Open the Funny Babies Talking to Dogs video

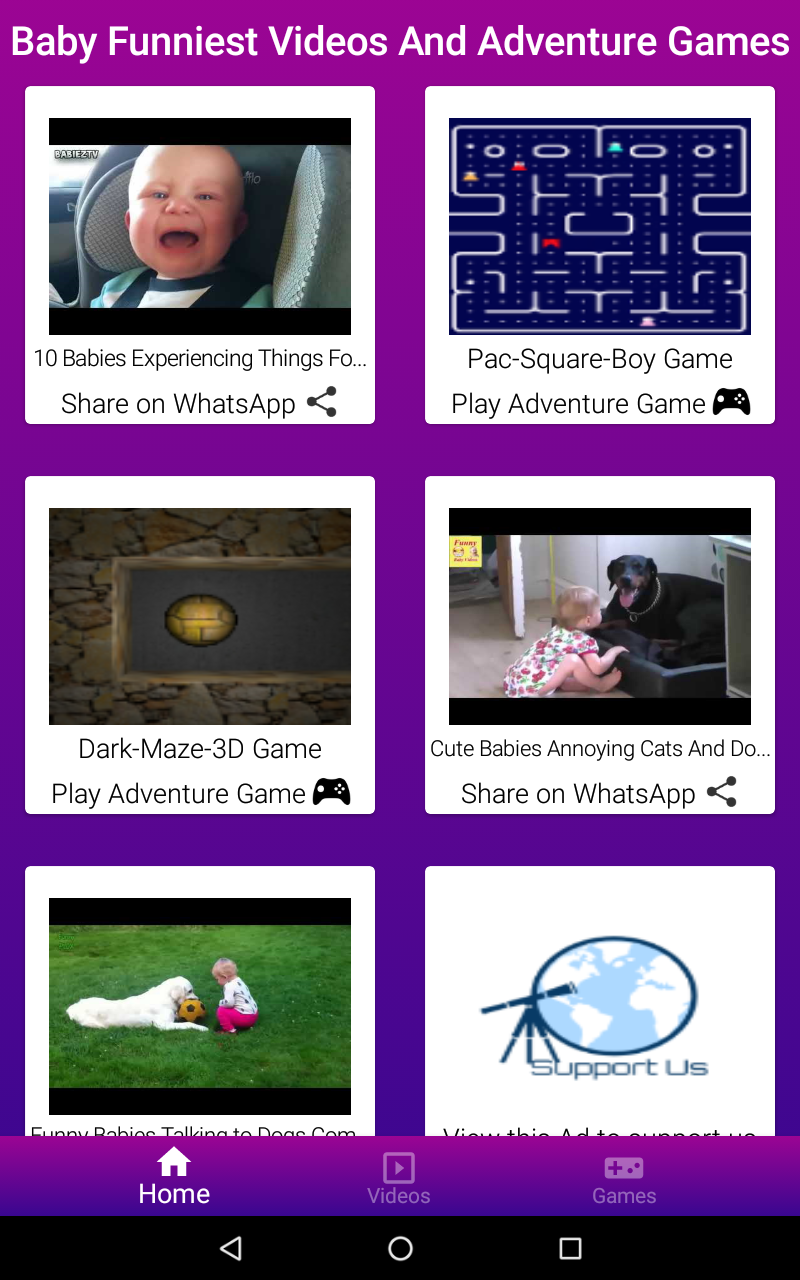[200, 1006]
